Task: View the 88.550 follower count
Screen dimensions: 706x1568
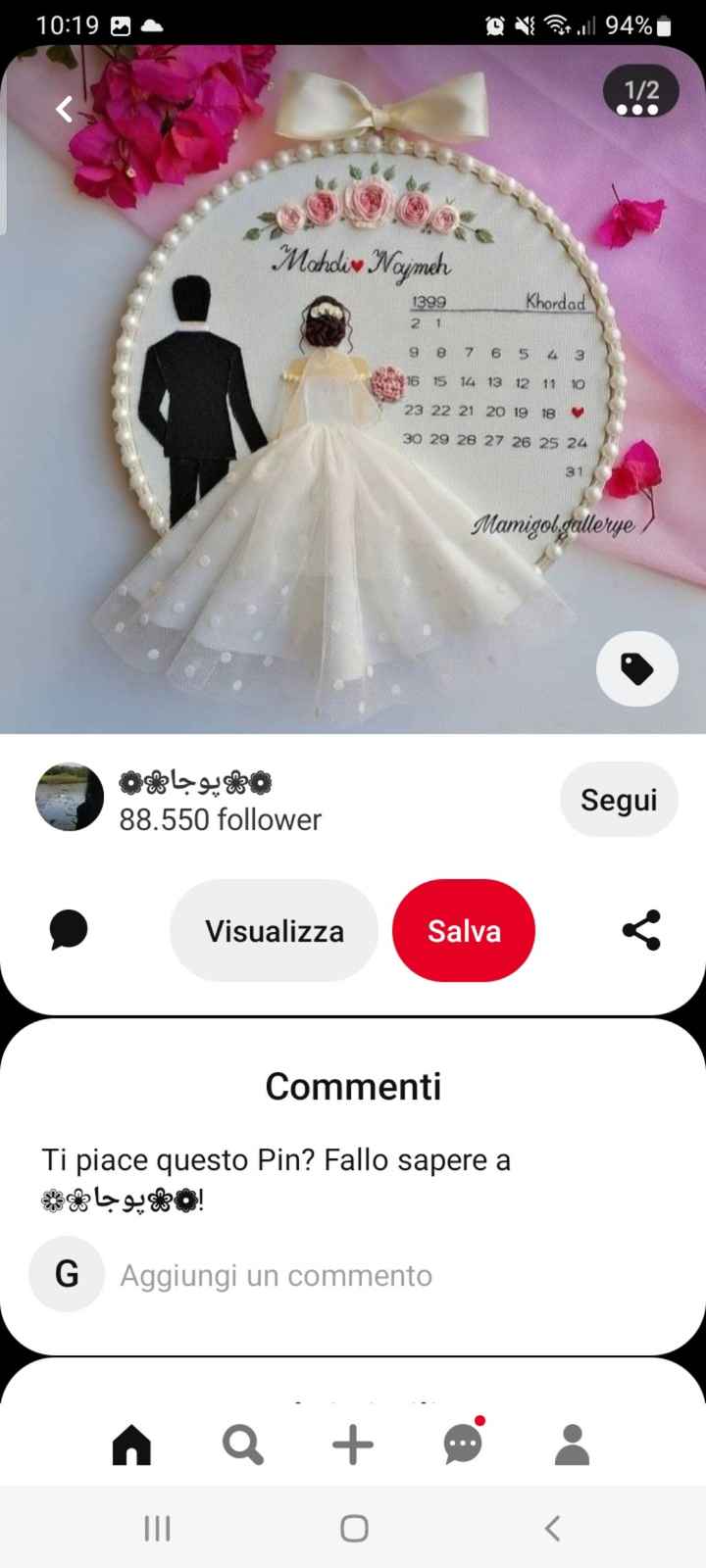Action: (x=220, y=820)
